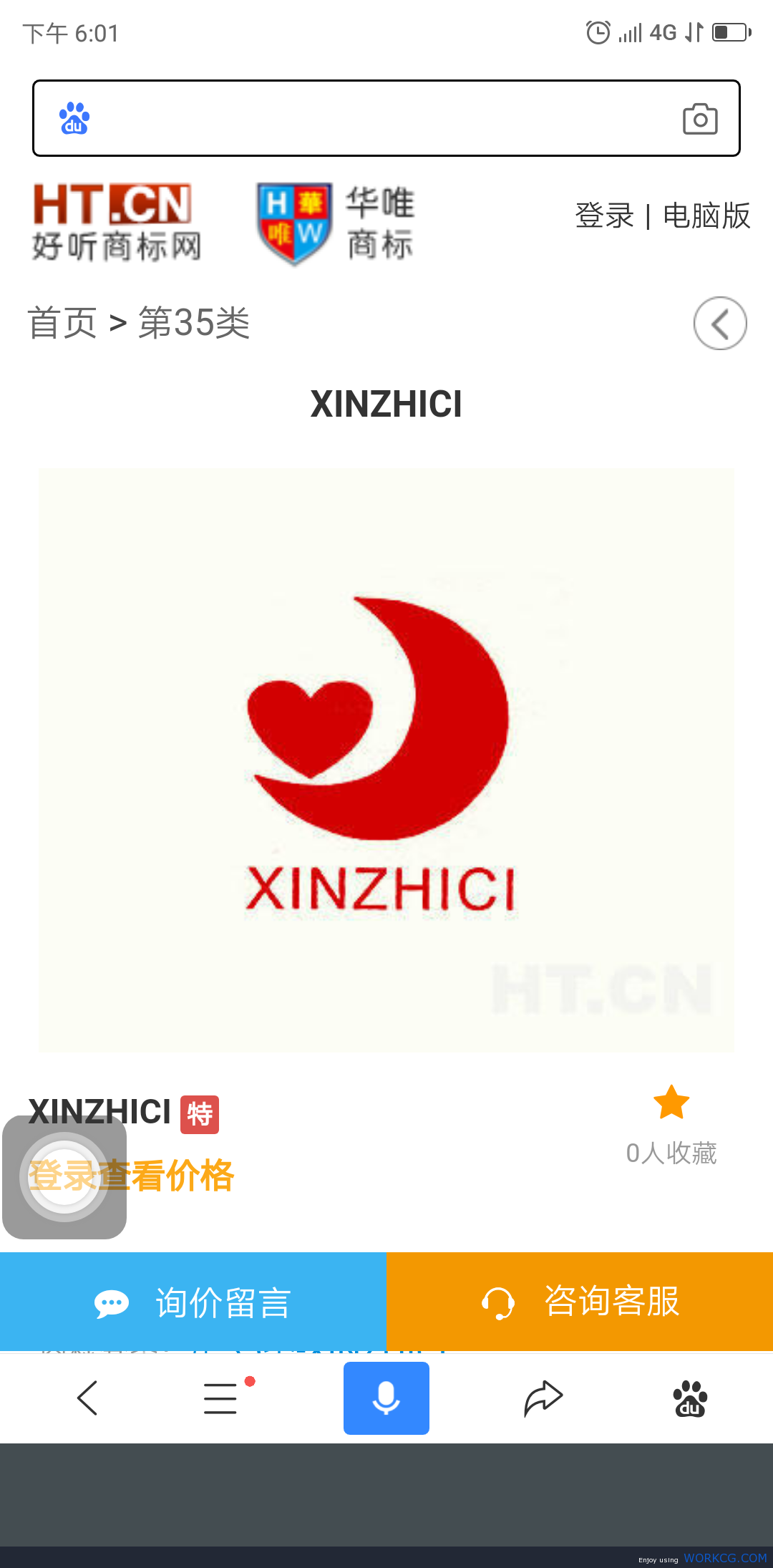Tap the floating assistive touch button

pyautogui.click(x=64, y=1177)
